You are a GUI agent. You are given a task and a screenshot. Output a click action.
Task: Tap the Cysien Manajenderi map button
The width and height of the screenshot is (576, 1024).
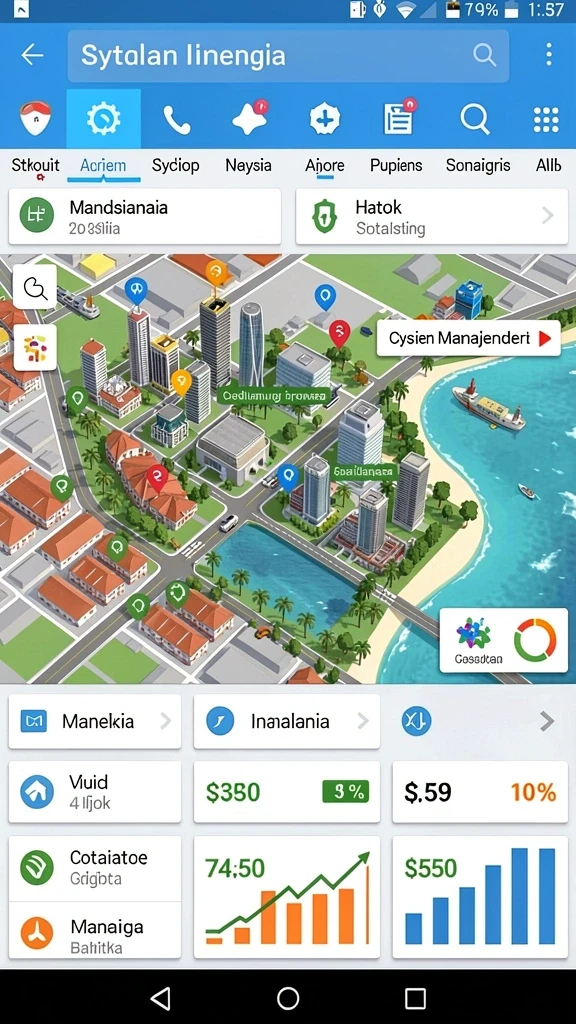click(x=469, y=338)
